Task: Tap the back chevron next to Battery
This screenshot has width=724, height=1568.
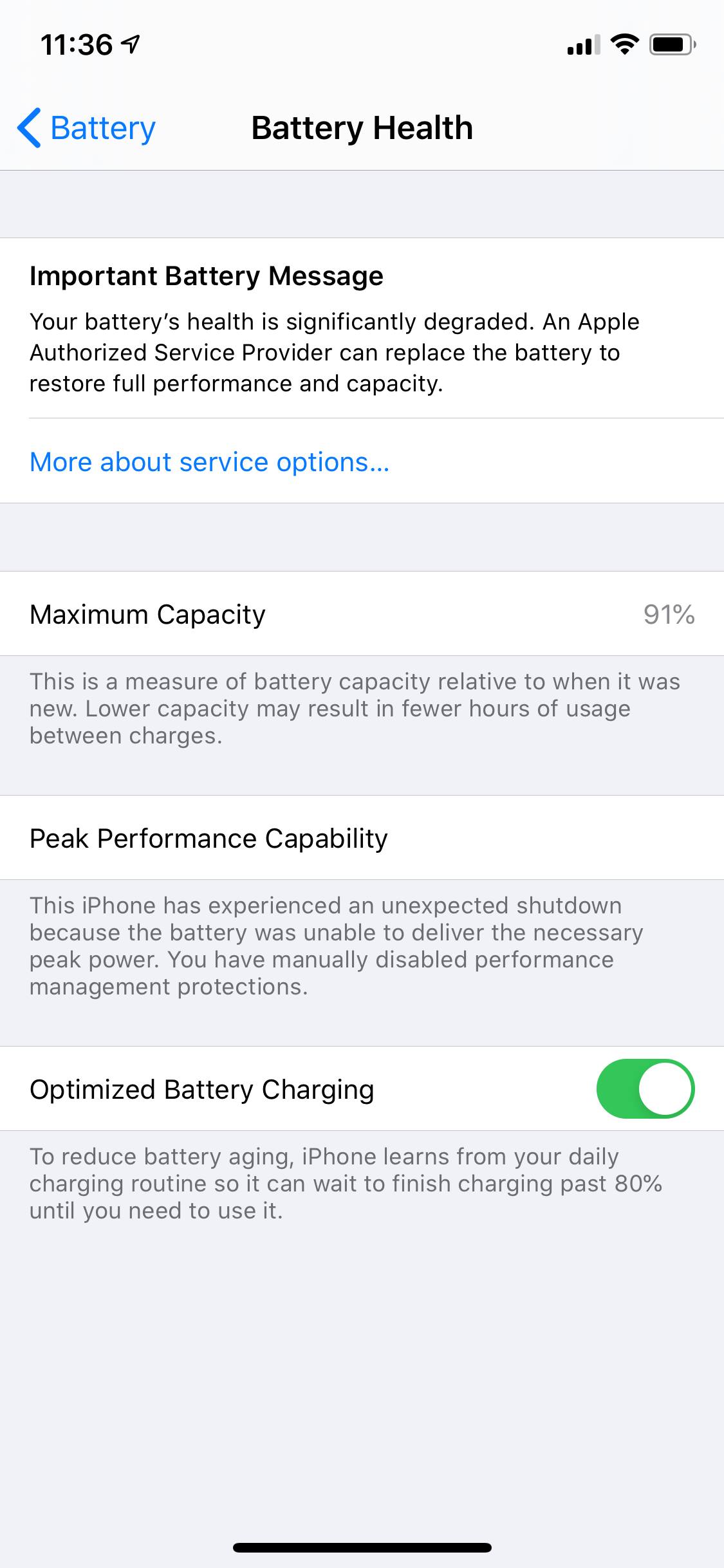Action: (x=26, y=127)
